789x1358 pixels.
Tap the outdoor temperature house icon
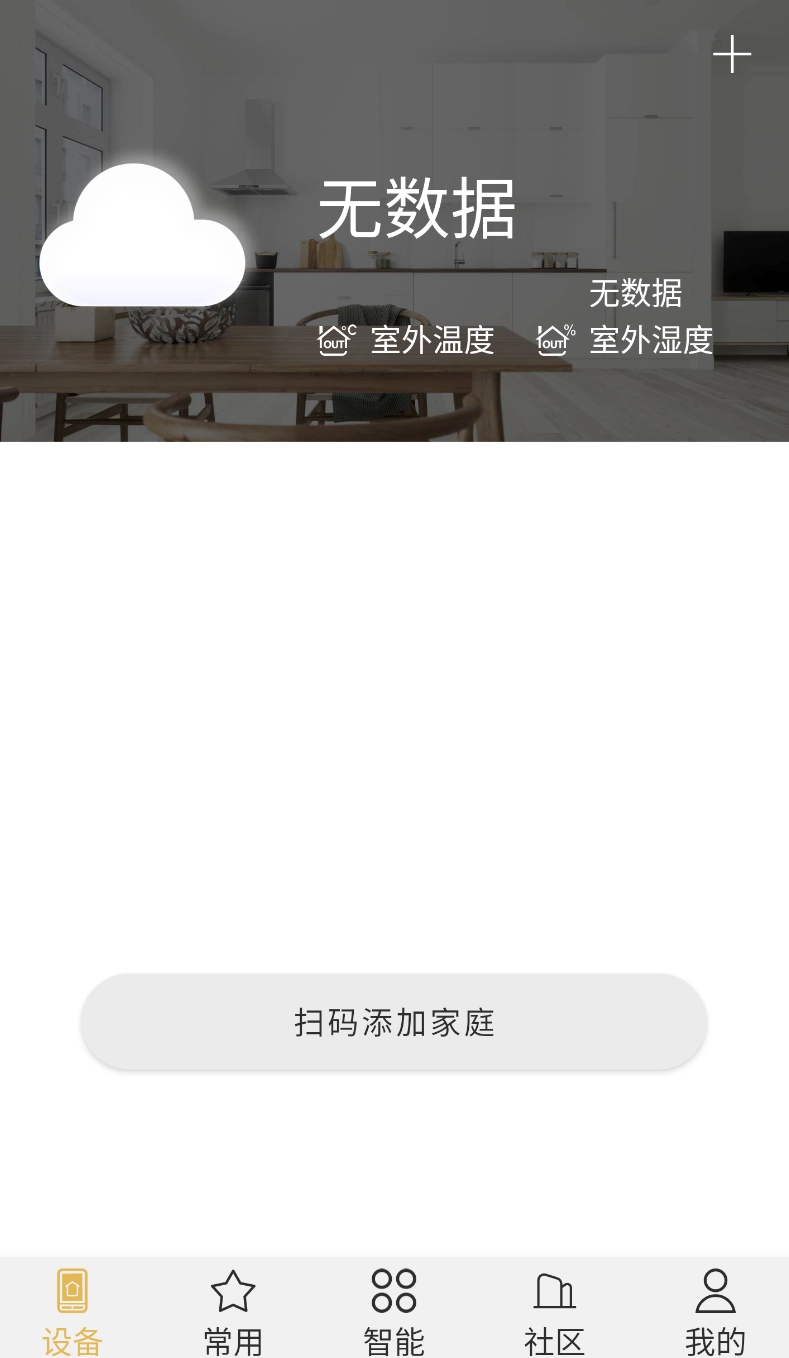tap(335, 338)
